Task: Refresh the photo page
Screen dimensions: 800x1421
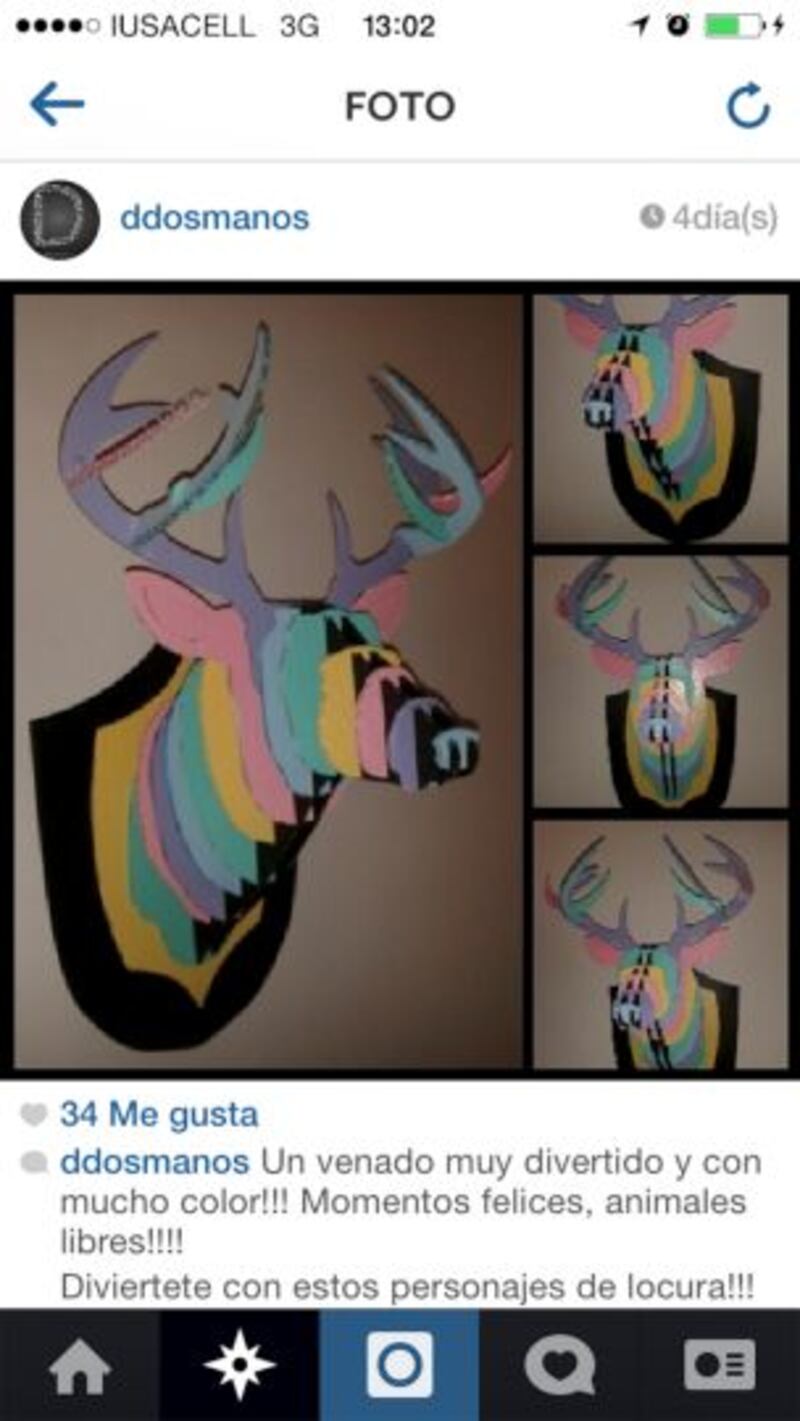Action: click(748, 106)
